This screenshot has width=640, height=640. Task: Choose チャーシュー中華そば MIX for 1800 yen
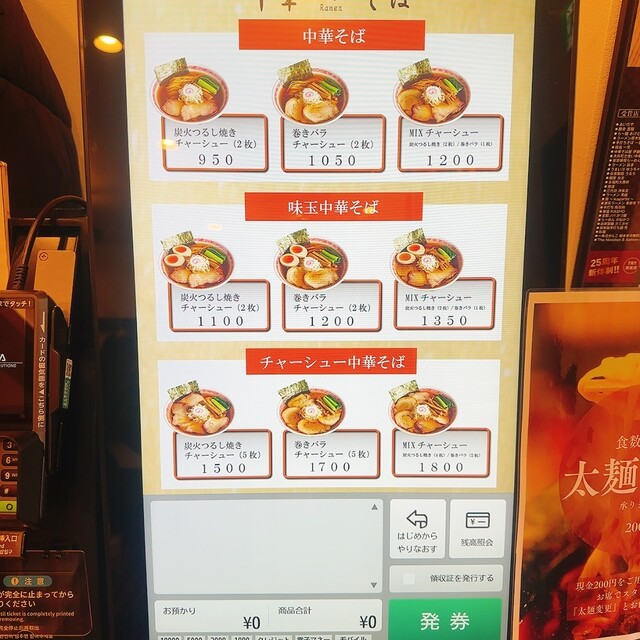tap(441, 452)
